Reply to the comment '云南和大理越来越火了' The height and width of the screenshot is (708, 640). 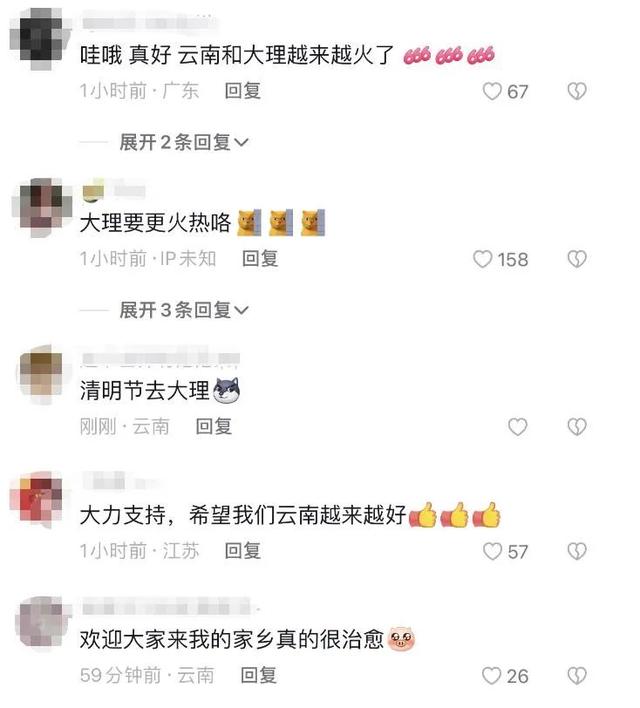pos(243,91)
